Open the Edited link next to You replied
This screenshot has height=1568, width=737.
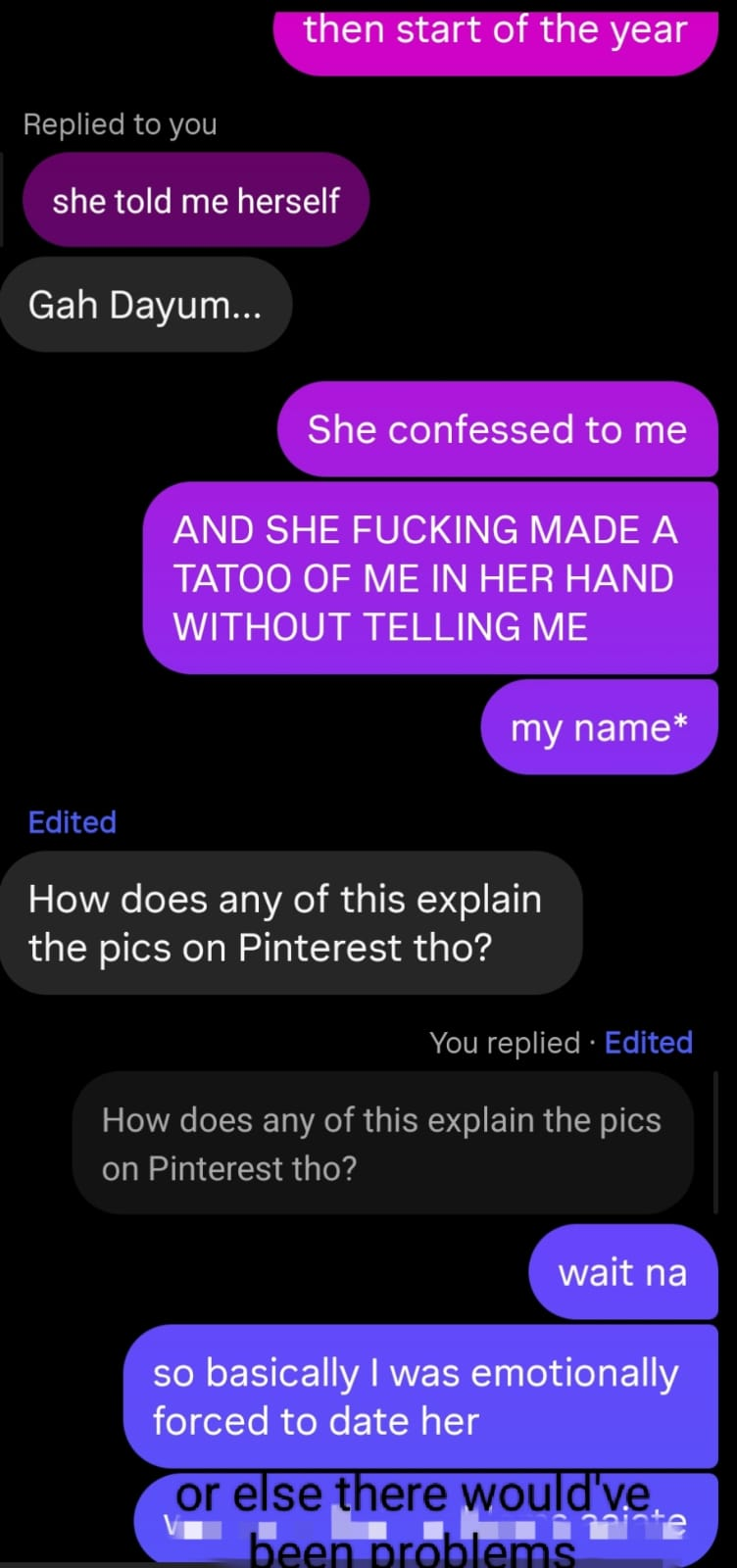tap(648, 1043)
